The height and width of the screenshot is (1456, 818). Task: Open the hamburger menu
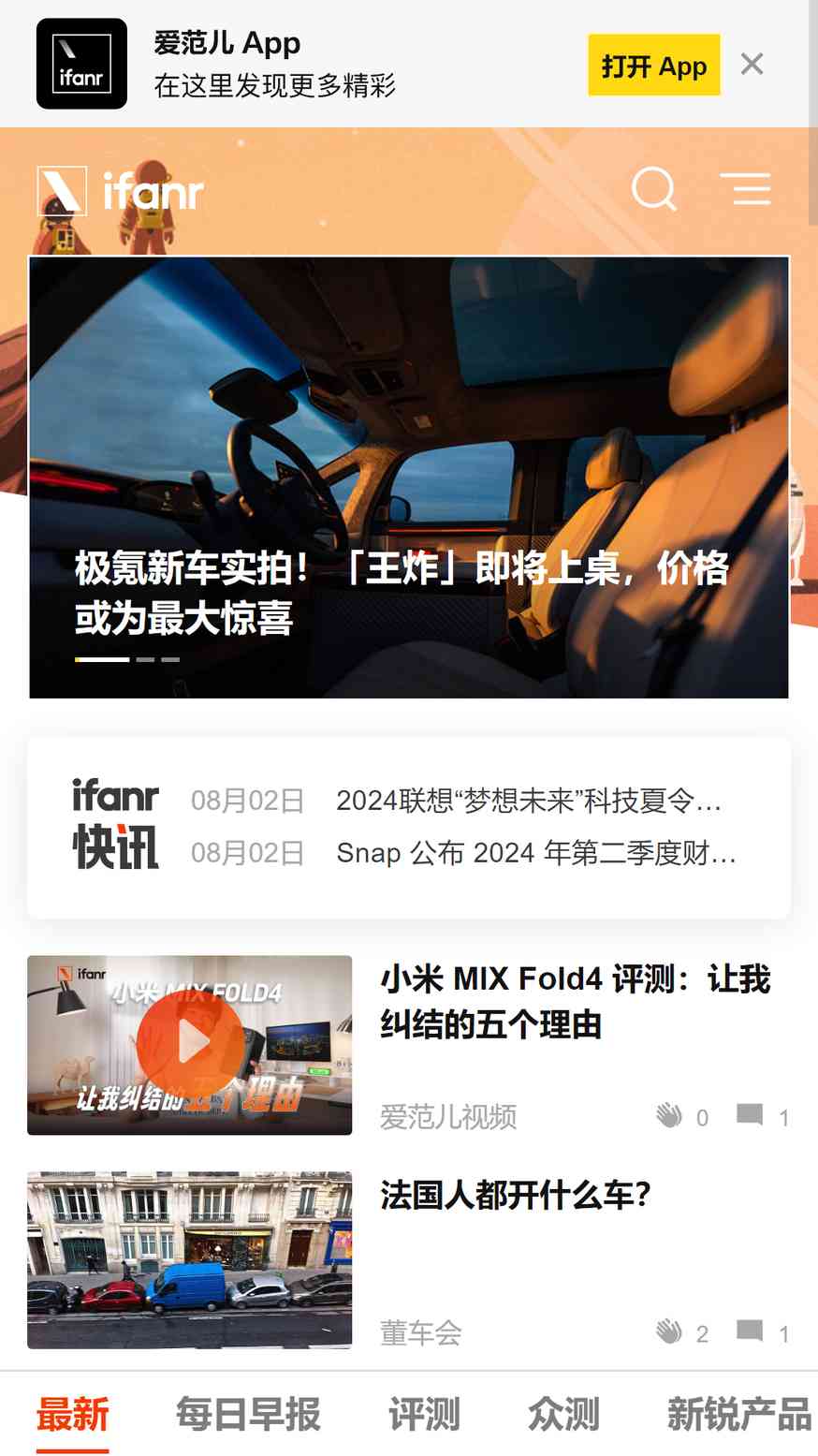click(x=745, y=189)
